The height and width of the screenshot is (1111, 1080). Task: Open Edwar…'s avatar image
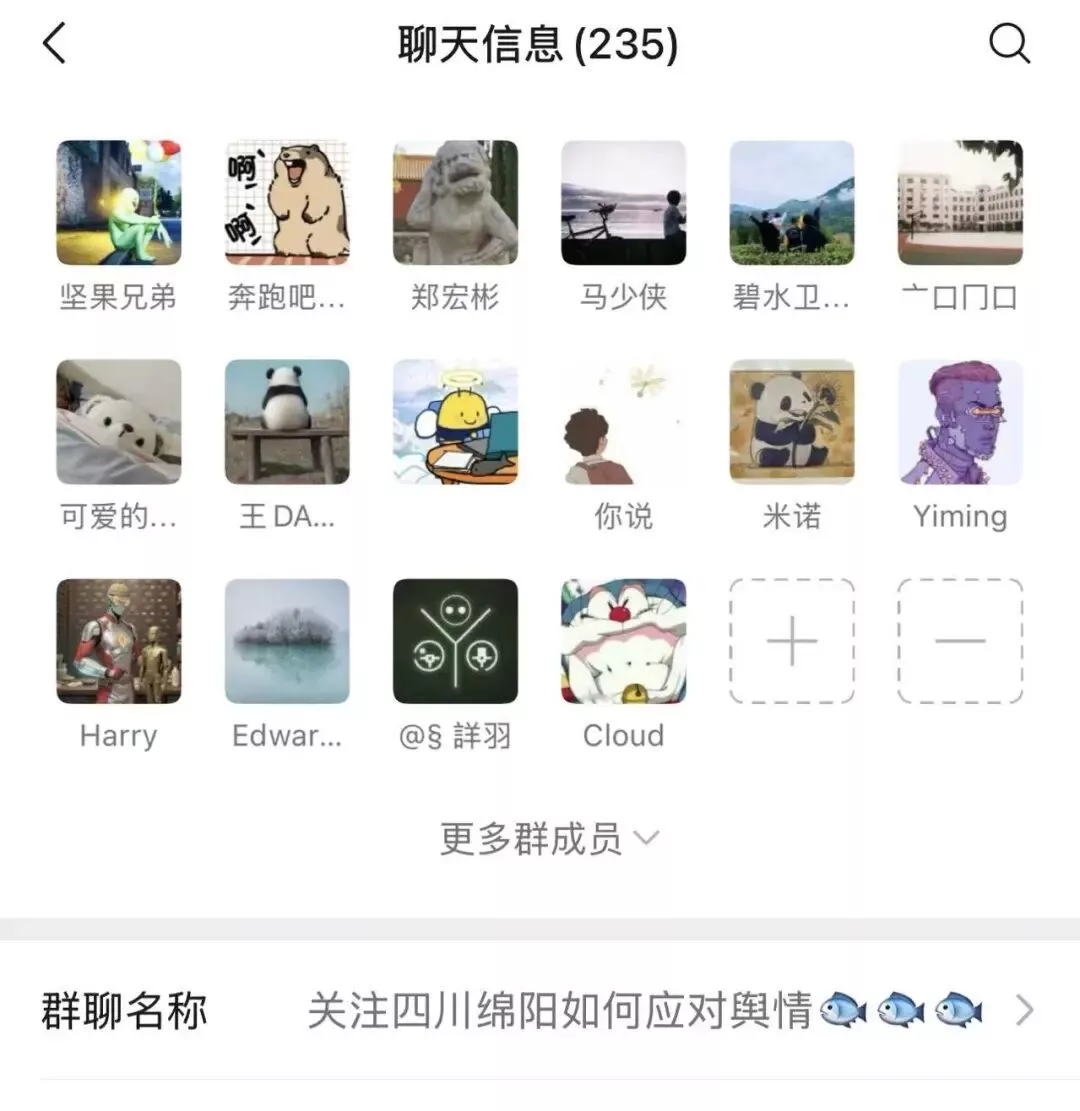tap(287, 642)
